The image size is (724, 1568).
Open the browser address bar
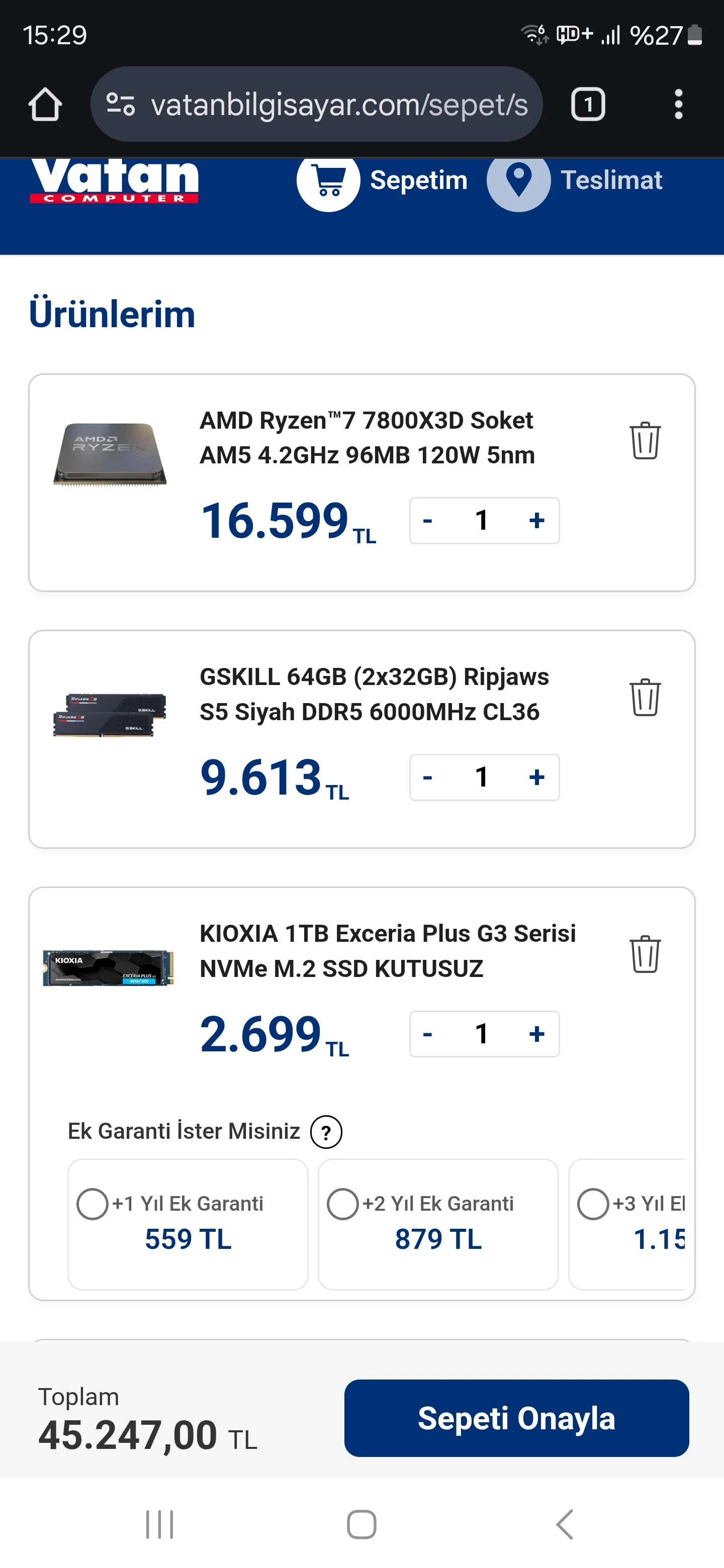tap(338, 105)
